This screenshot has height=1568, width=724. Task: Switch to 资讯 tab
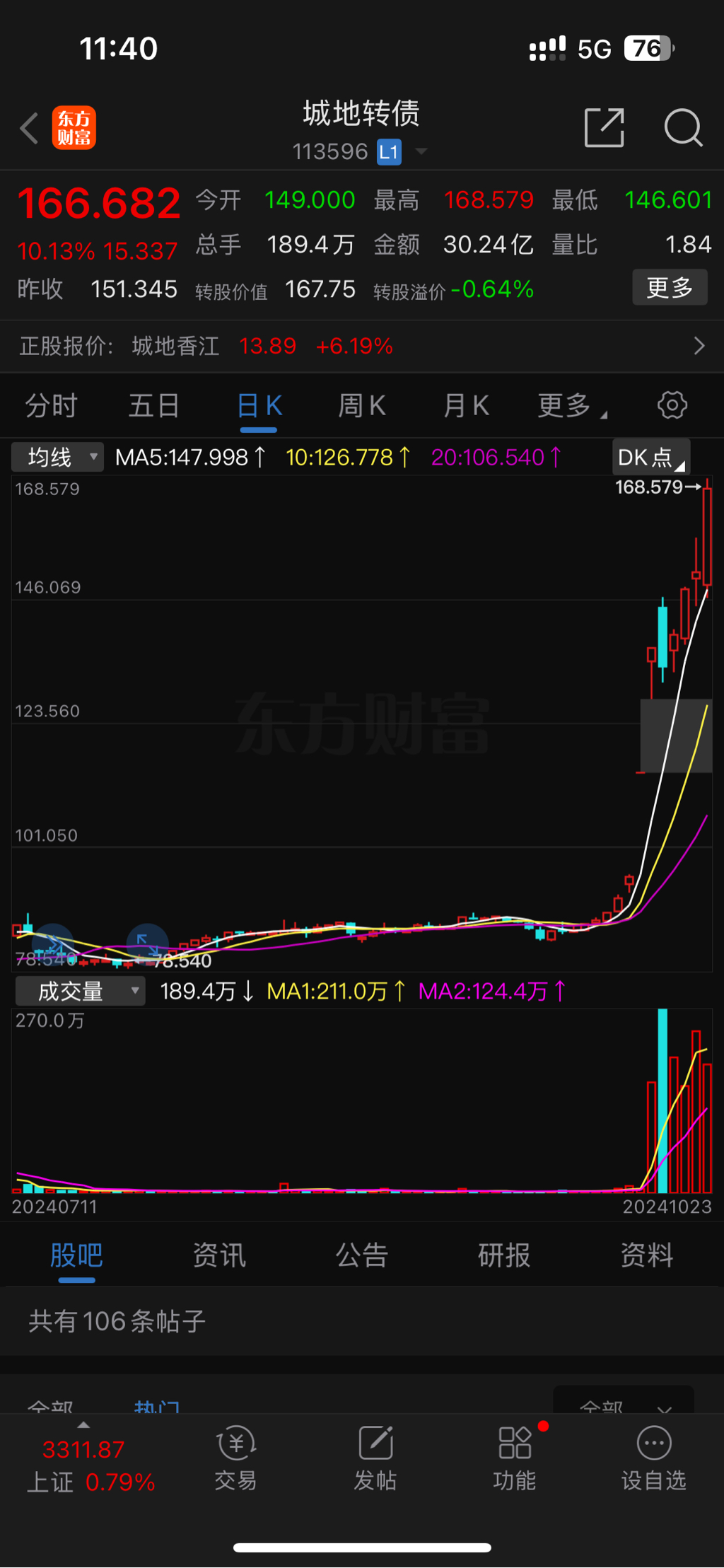point(219,1256)
